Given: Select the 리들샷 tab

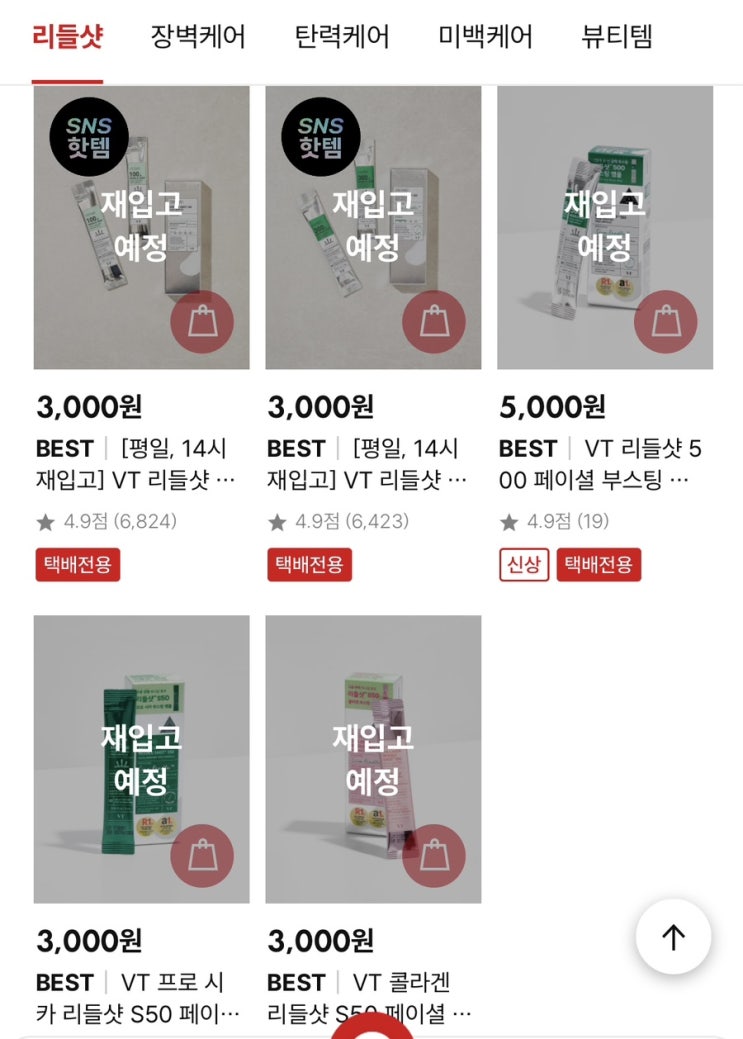Looking at the screenshot, I should coord(68,36).
